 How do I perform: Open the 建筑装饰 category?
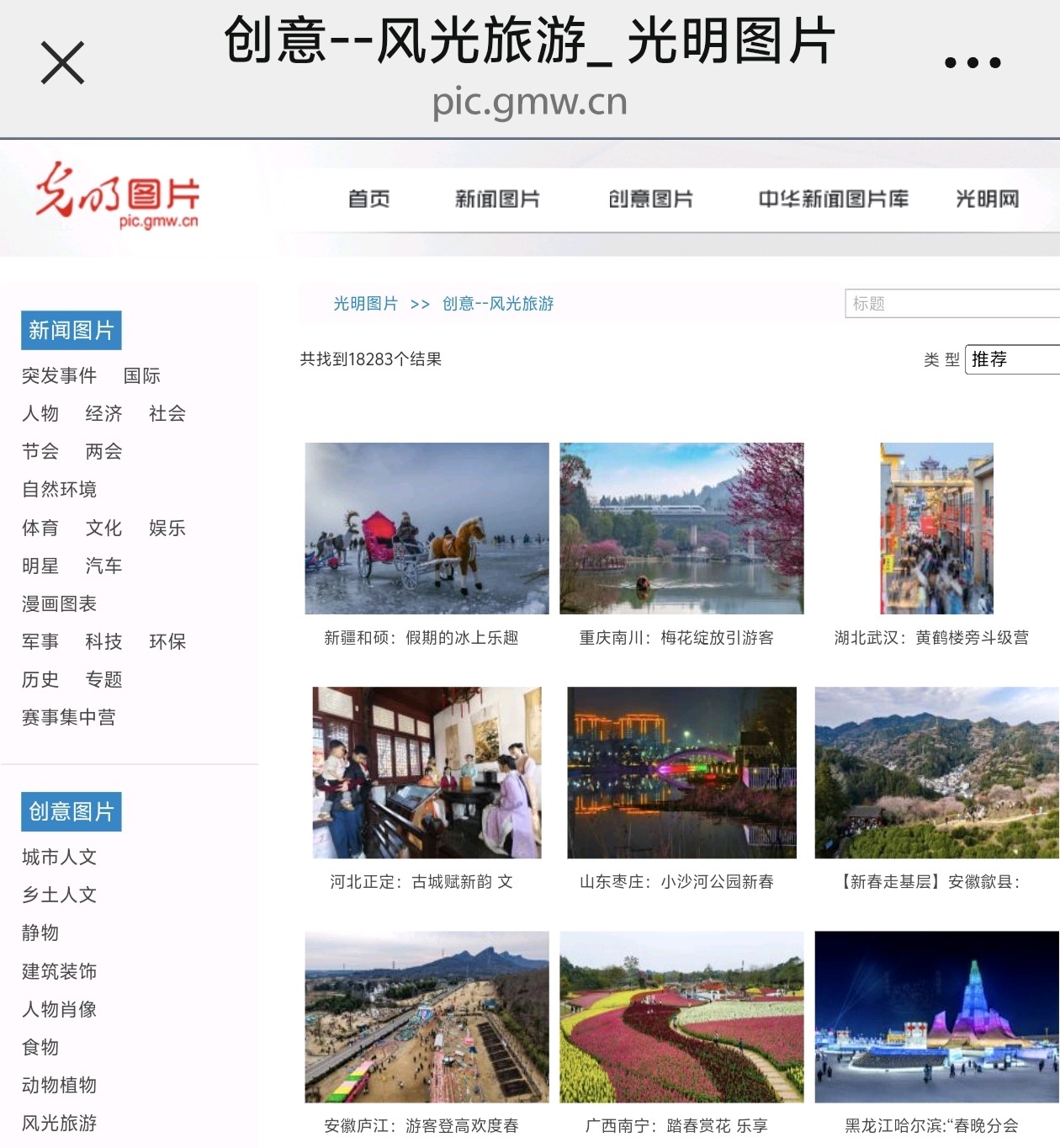pyautogui.click(x=60, y=971)
